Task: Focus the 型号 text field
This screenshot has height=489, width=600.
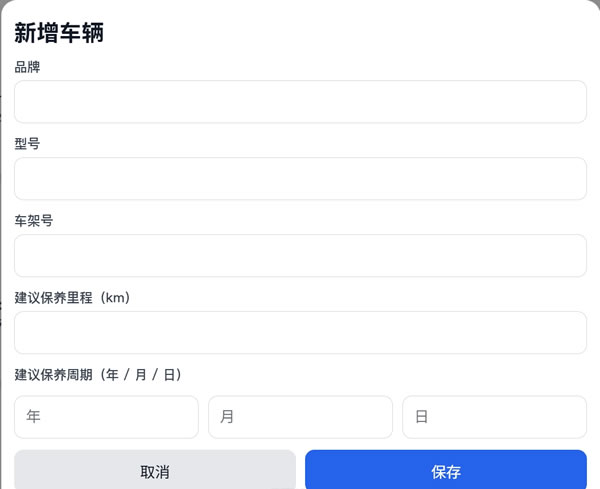Action: point(300,179)
